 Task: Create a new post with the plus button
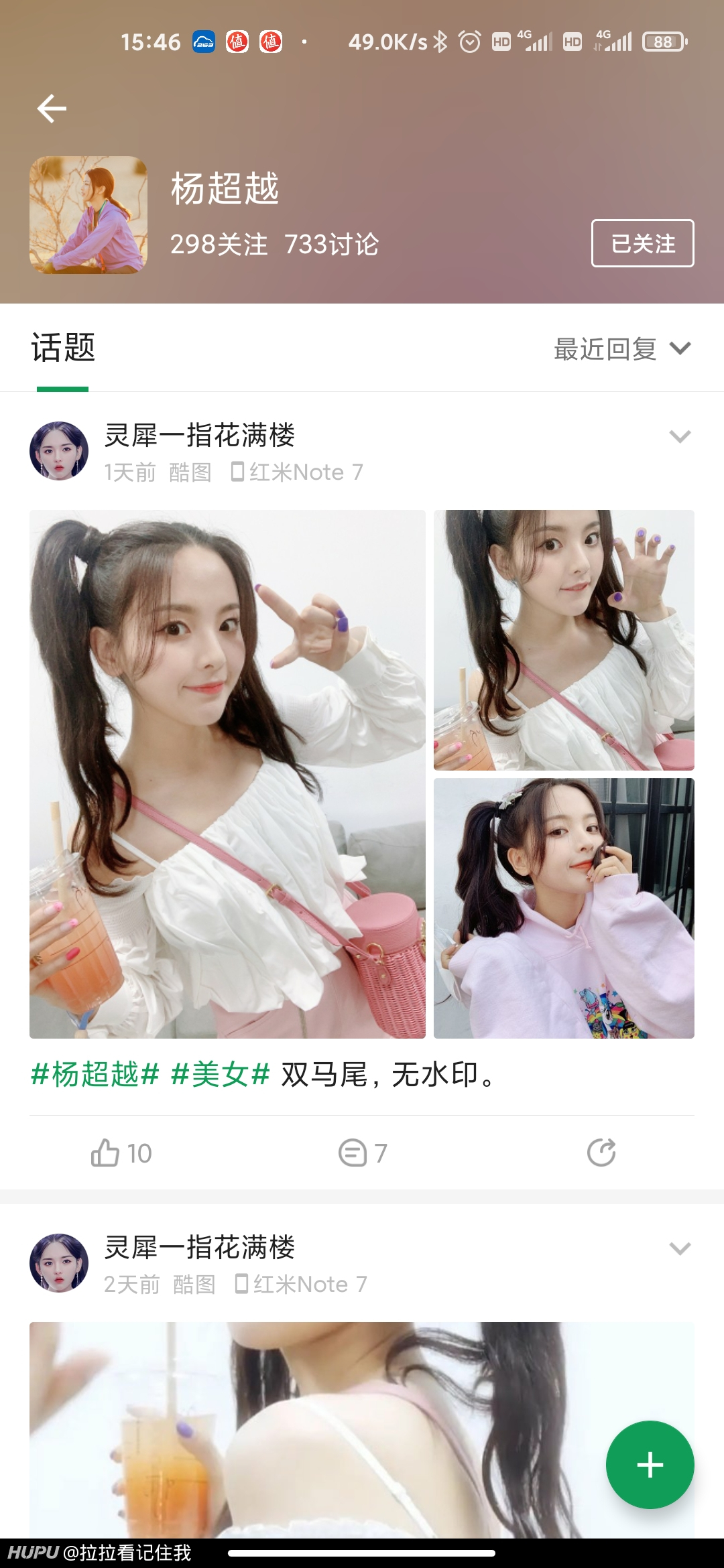point(650,1465)
